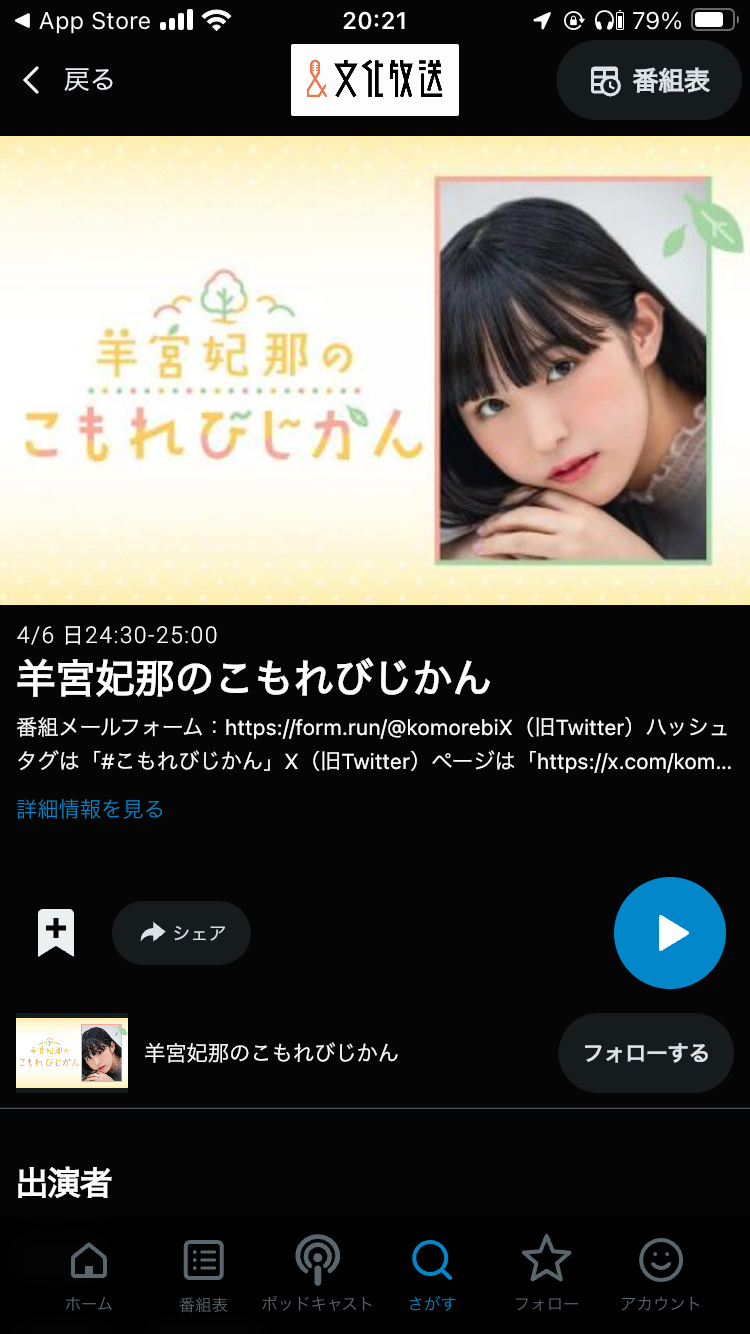Open the 番組表 program schedule
The width and height of the screenshot is (750, 1334).
(x=649, y=81)
